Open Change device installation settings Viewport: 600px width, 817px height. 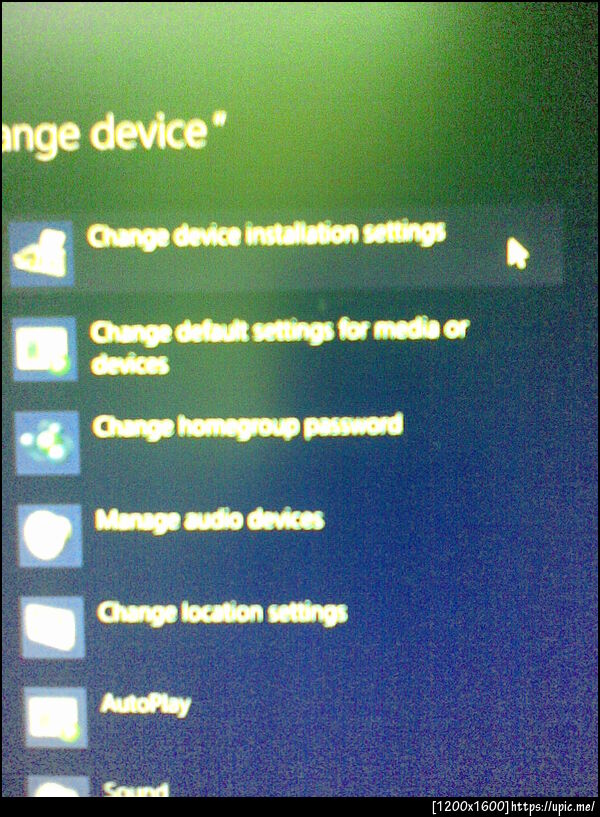[x=265, y=236]
